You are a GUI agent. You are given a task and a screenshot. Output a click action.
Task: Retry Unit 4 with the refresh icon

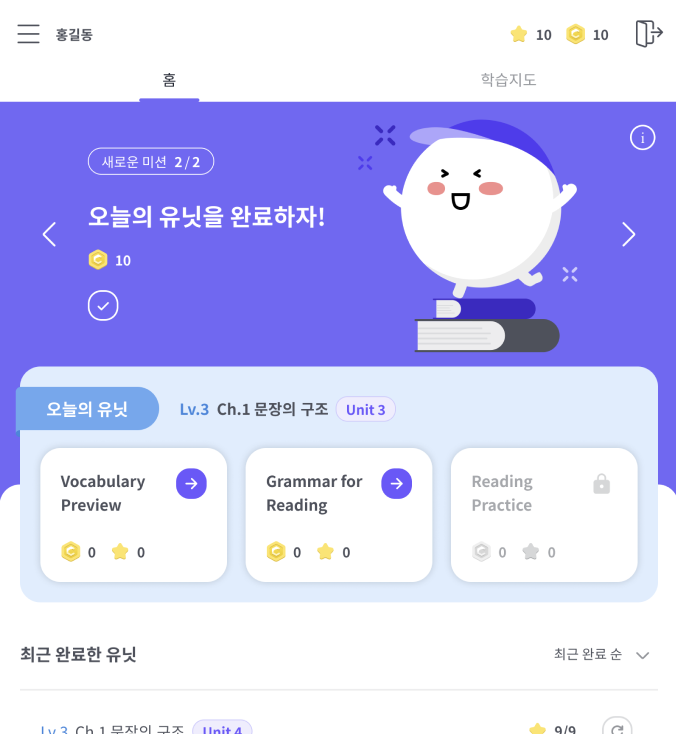[617, 727]
